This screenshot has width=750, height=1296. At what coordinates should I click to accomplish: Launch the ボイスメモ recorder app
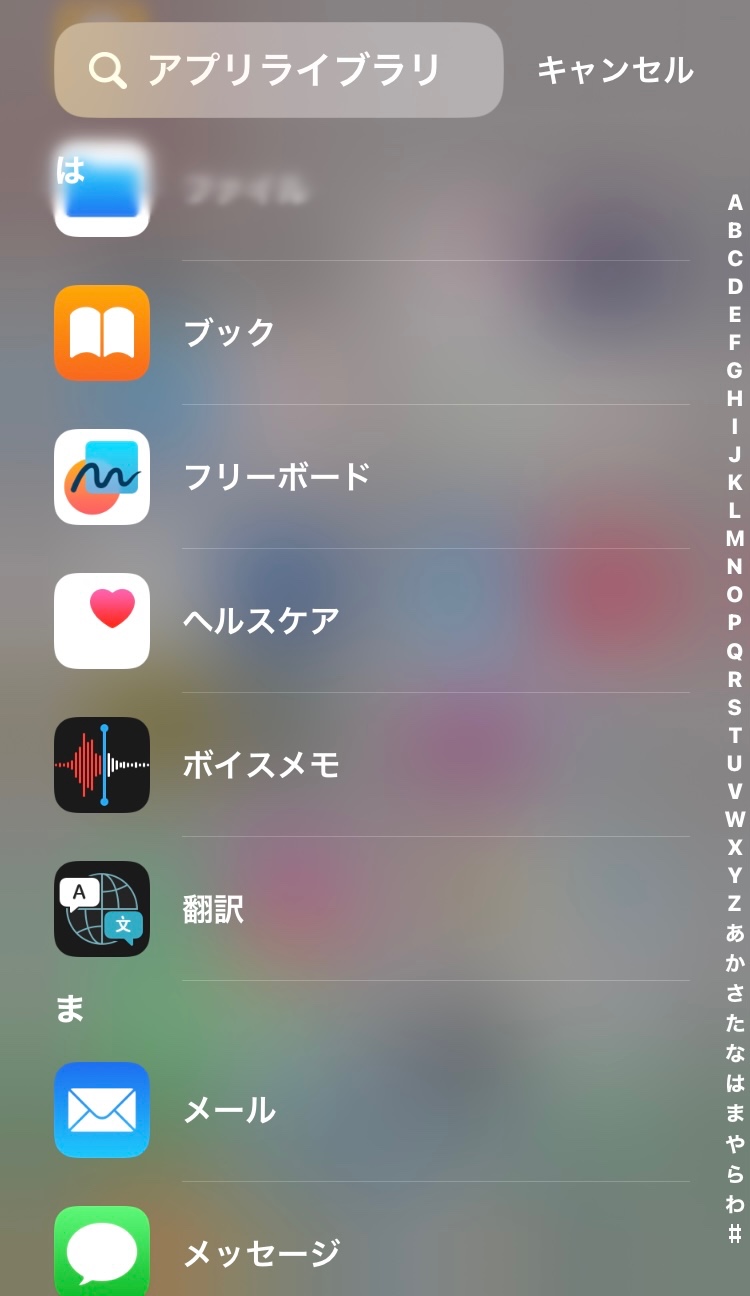[x=102, y=765]
